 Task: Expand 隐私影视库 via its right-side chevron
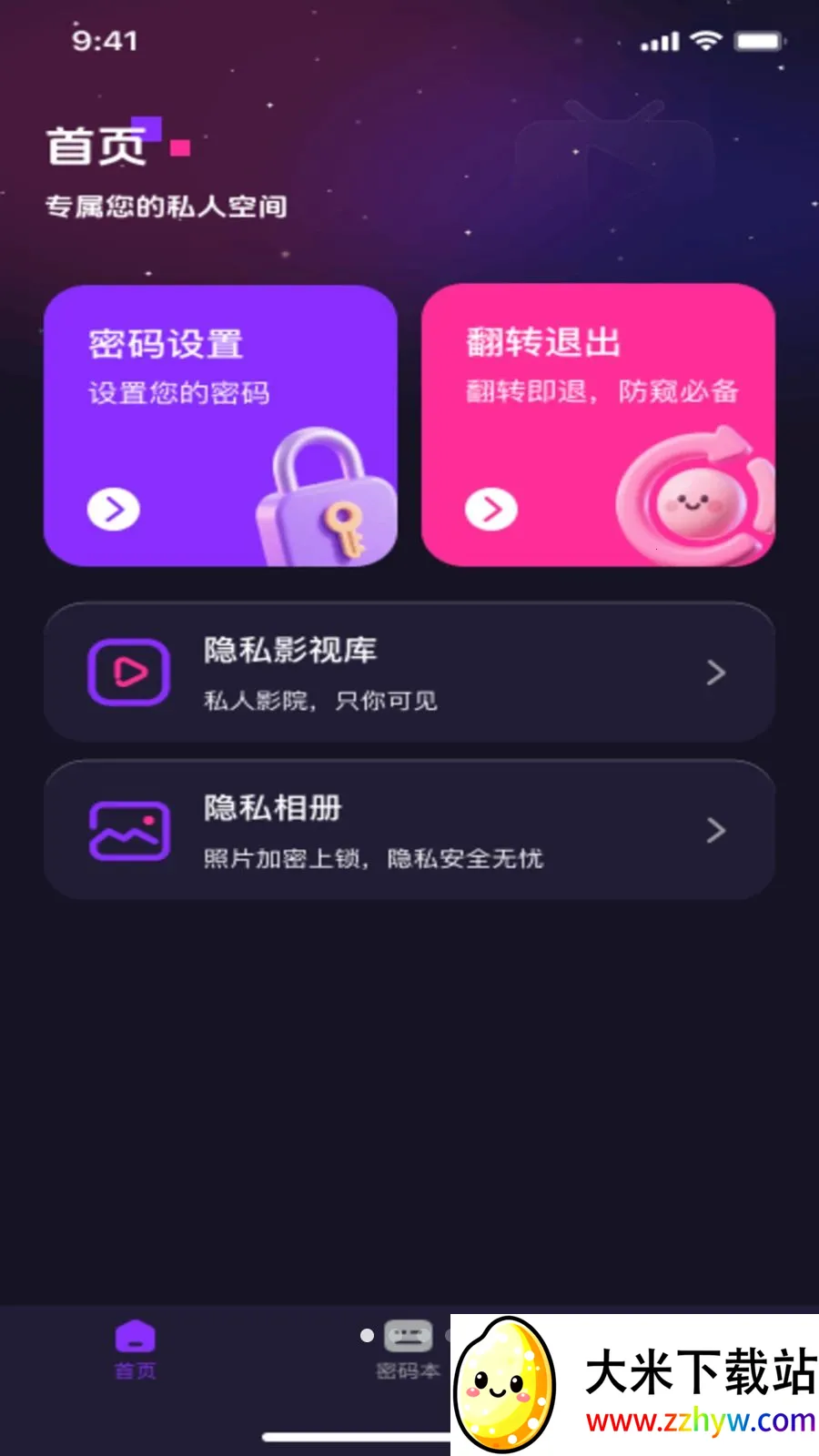click(x=715, y=672)
